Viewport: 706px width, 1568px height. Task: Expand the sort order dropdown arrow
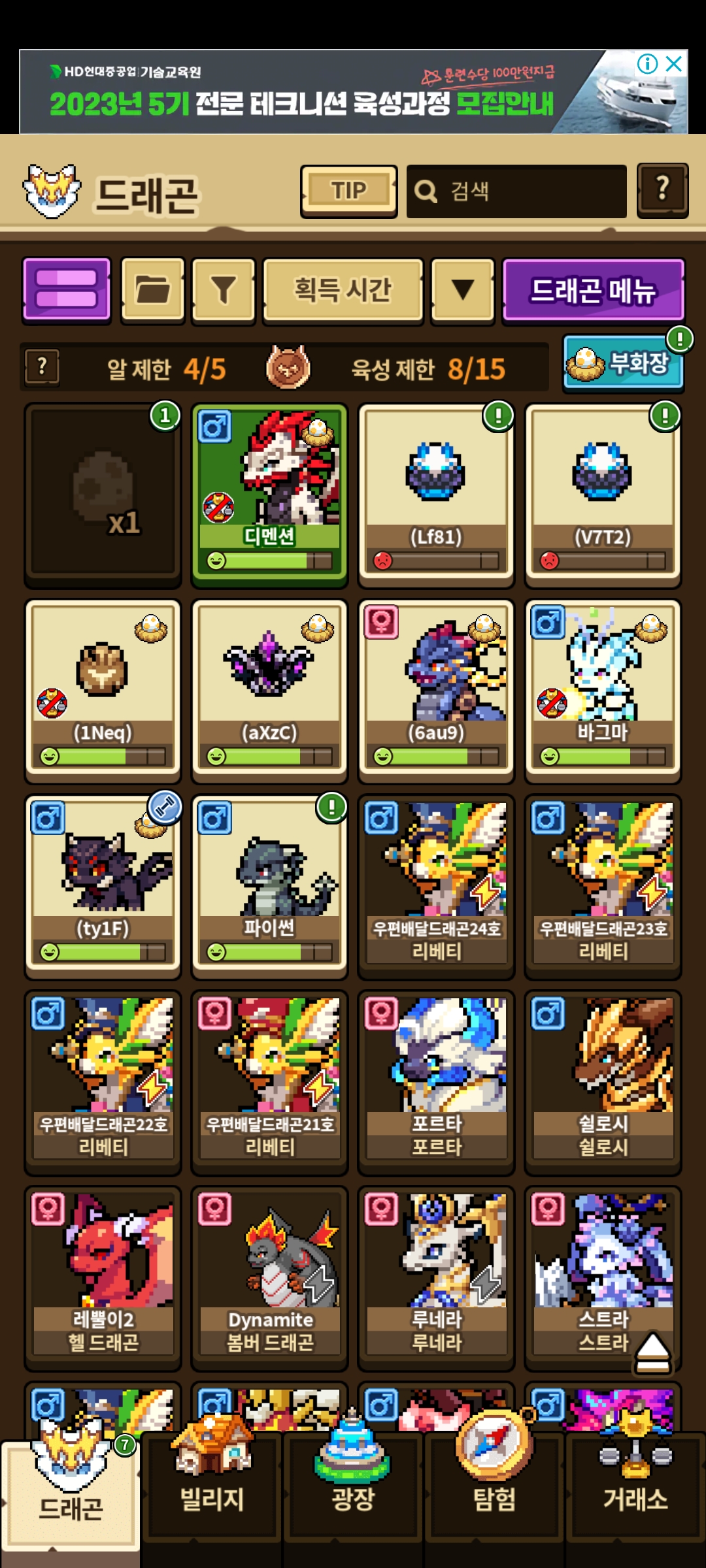coord(463,289)
